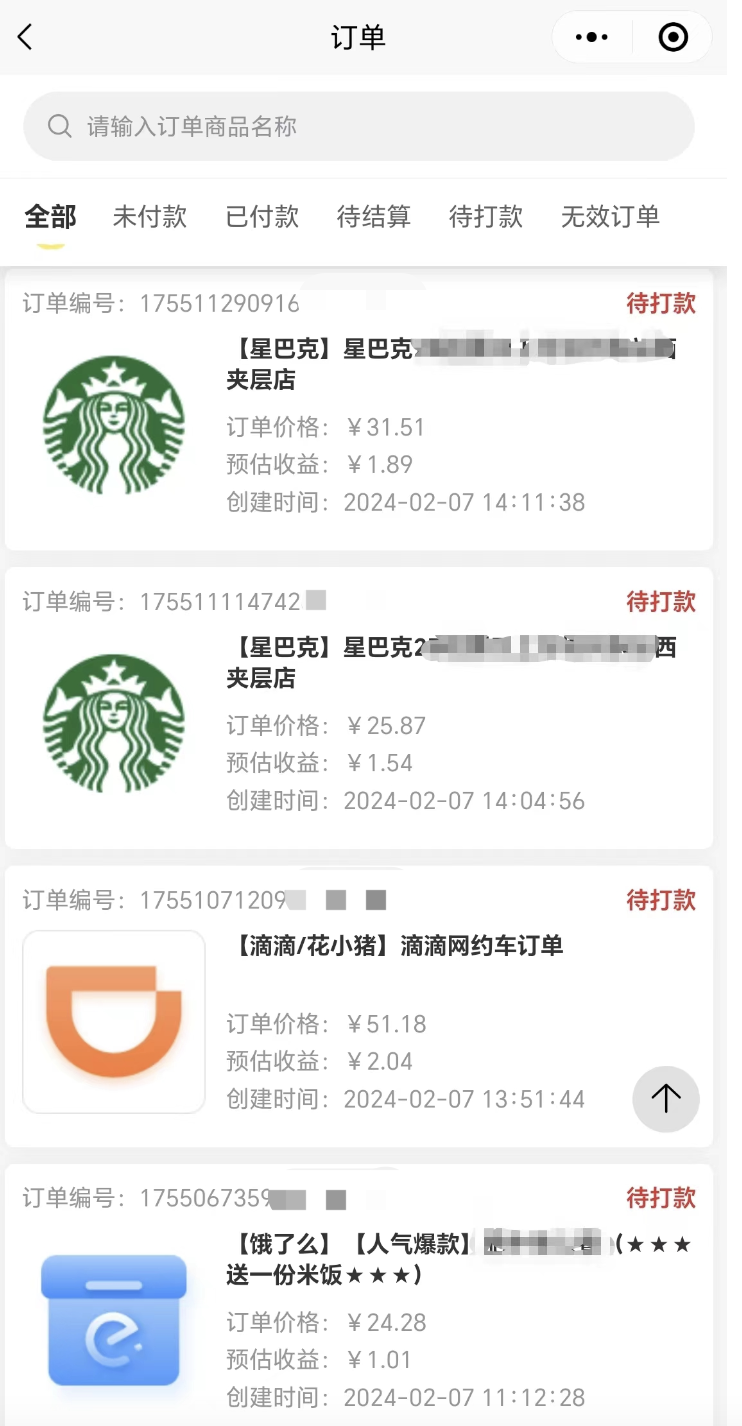This screenshot has width=742, height=1426.
Task: Switch to the 全部 tab
Action: coord(50,217)
